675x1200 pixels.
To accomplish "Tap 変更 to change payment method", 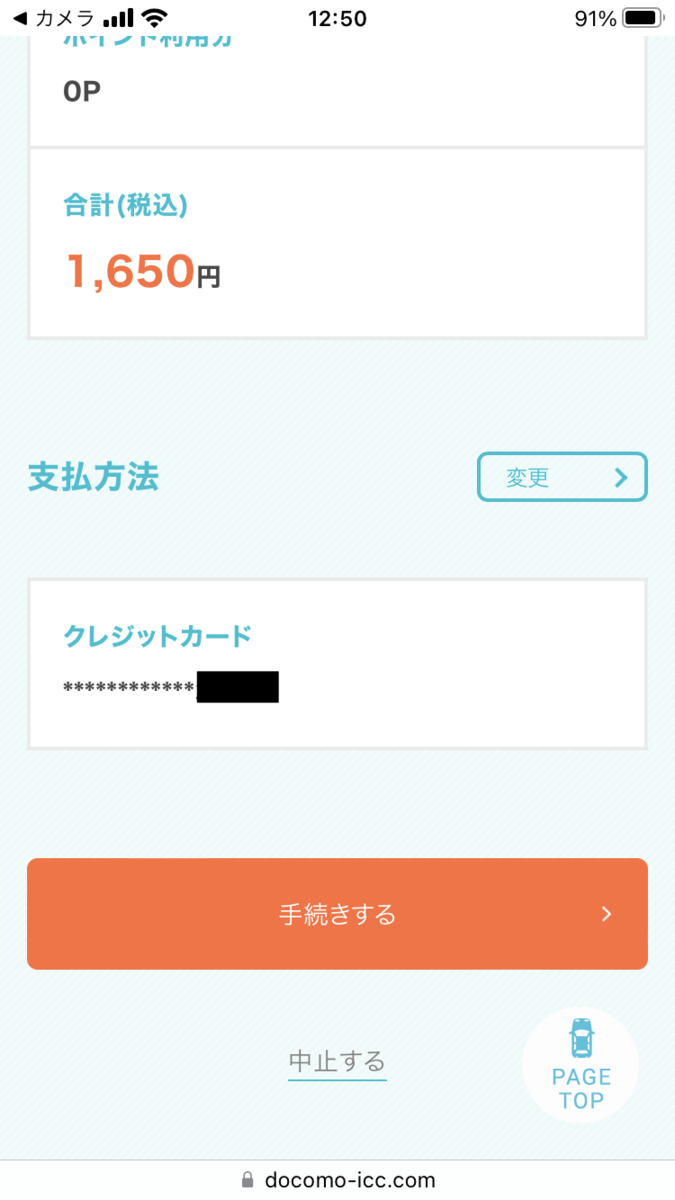I will click(562, 477).
